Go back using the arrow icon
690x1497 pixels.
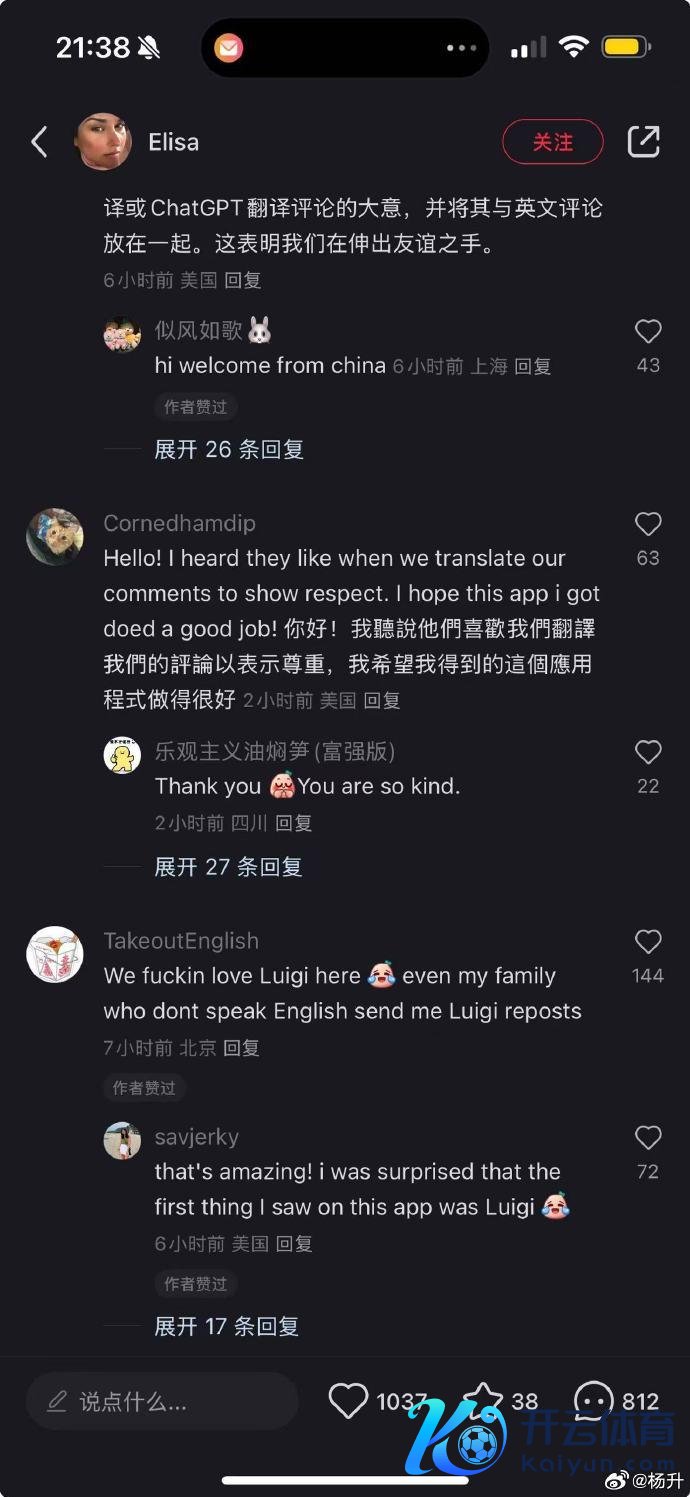[40, 142]
